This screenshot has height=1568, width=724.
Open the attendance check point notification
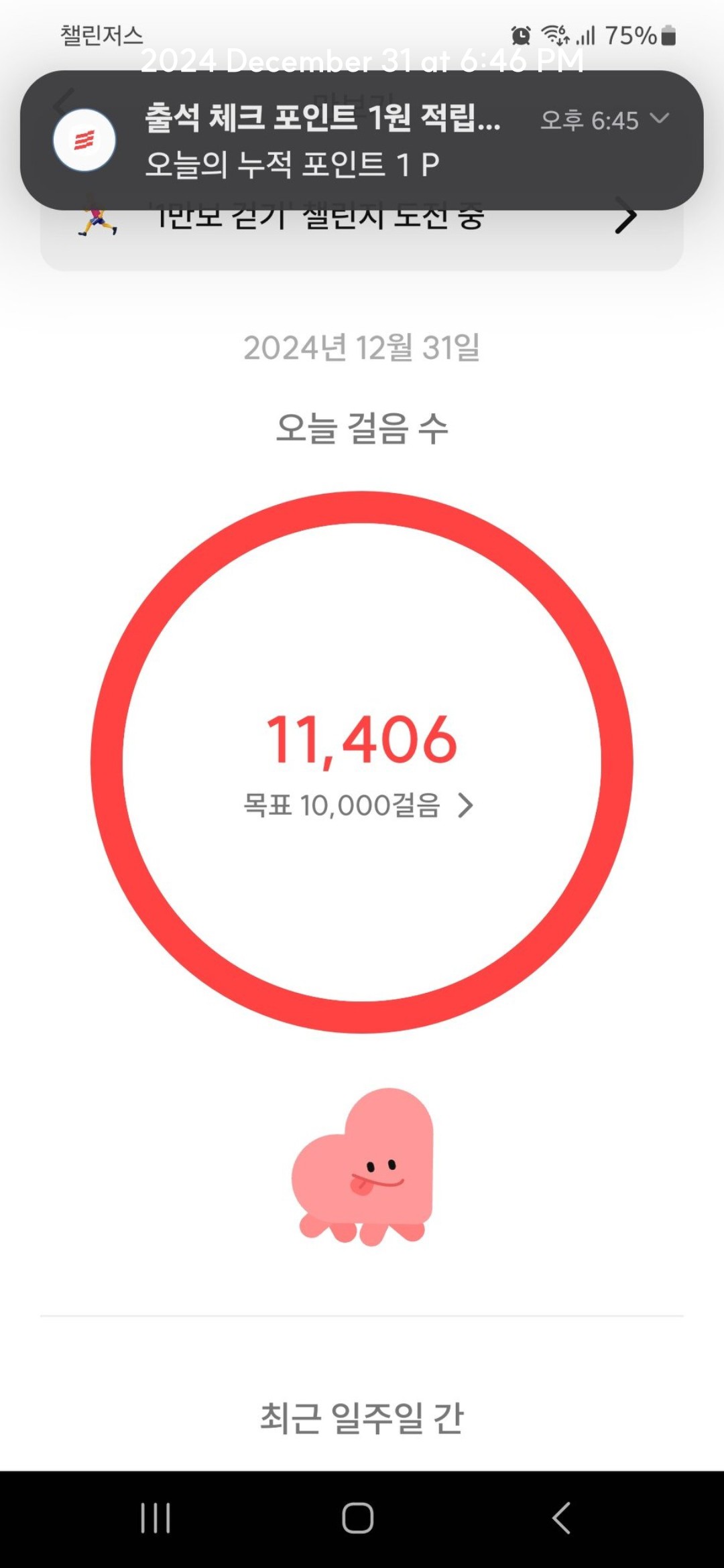click(322, 141)
